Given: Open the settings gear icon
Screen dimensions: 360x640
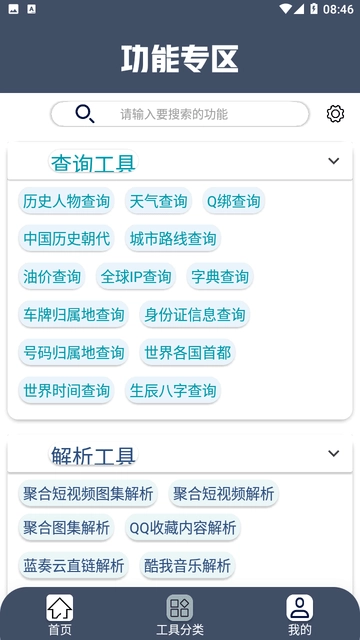Looking at the screenshot, I should 335,114.
